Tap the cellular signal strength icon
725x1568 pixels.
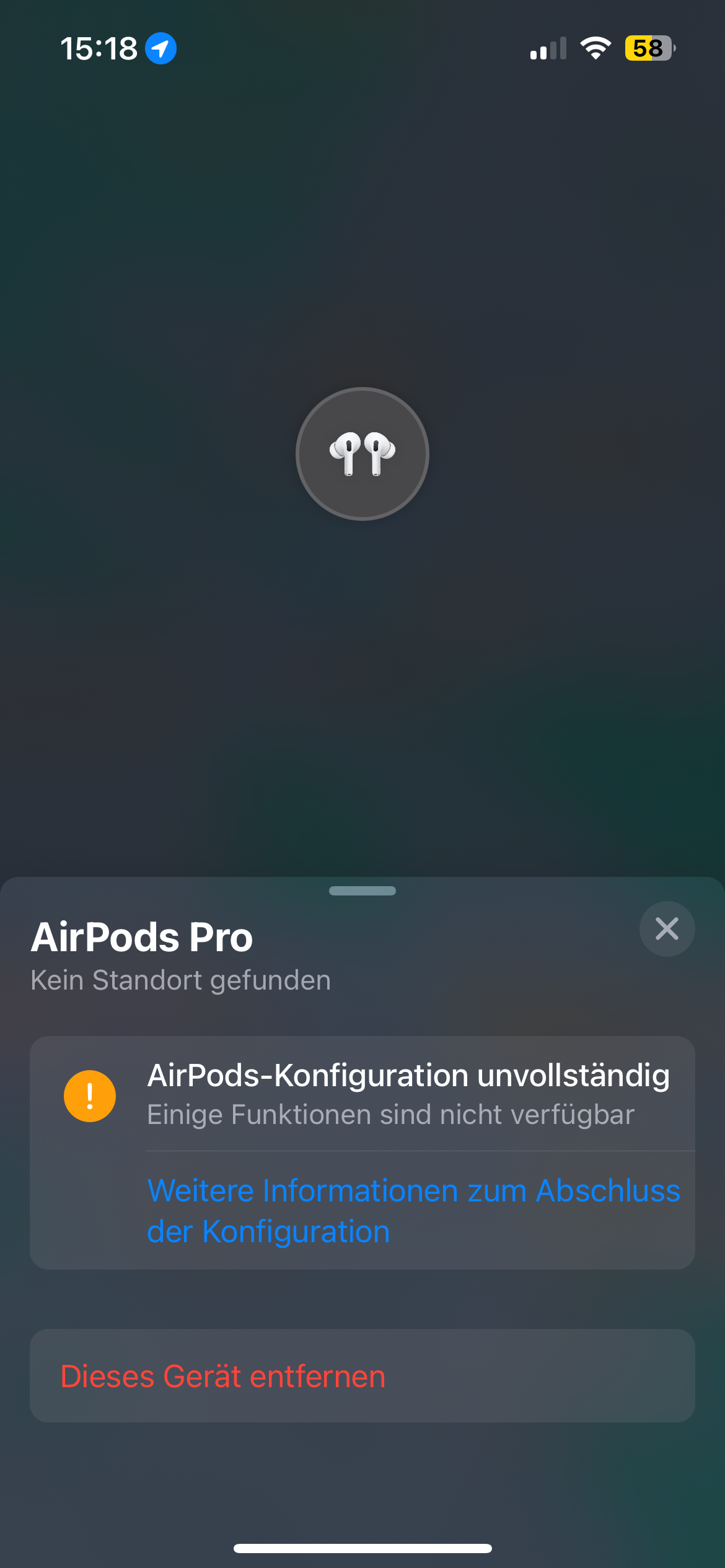tap(548, 50)
